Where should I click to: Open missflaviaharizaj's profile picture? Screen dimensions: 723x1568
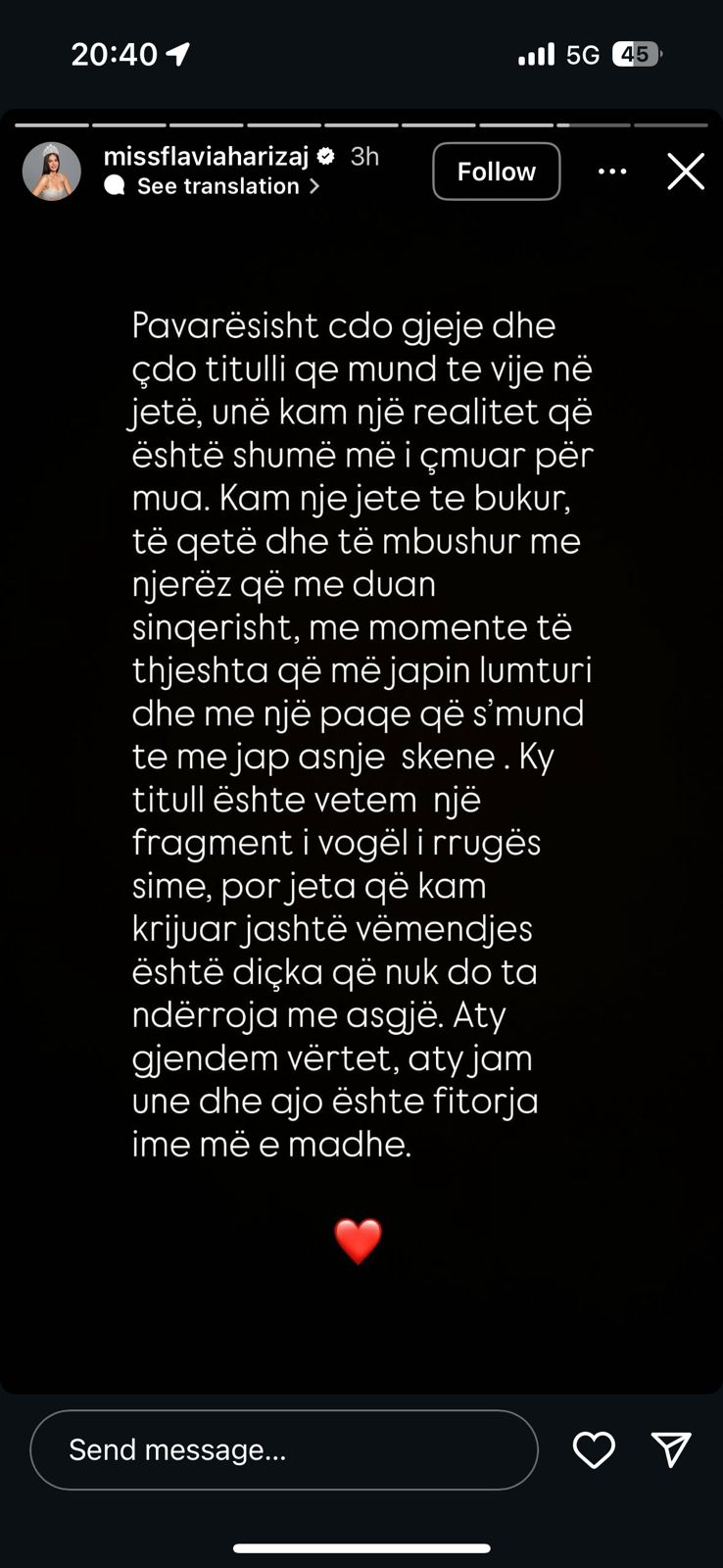coord(51,171)
